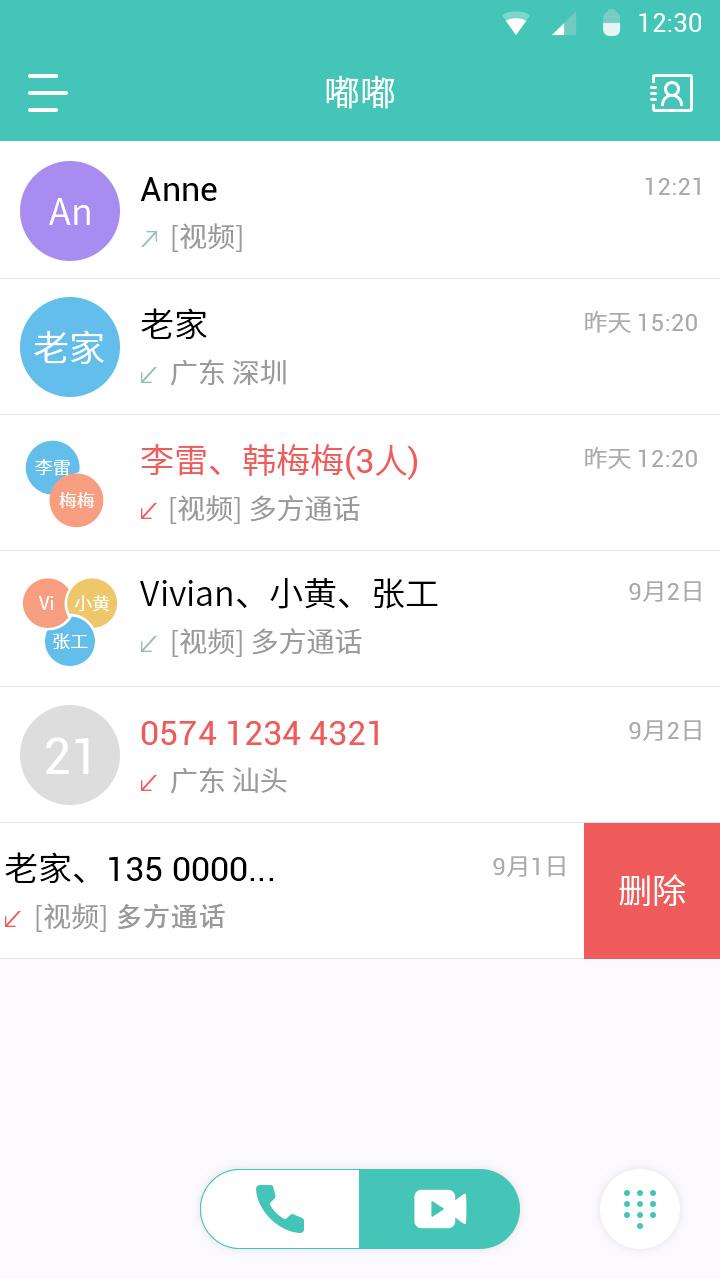Delete the swiped call record with 删除

(652, 891)
